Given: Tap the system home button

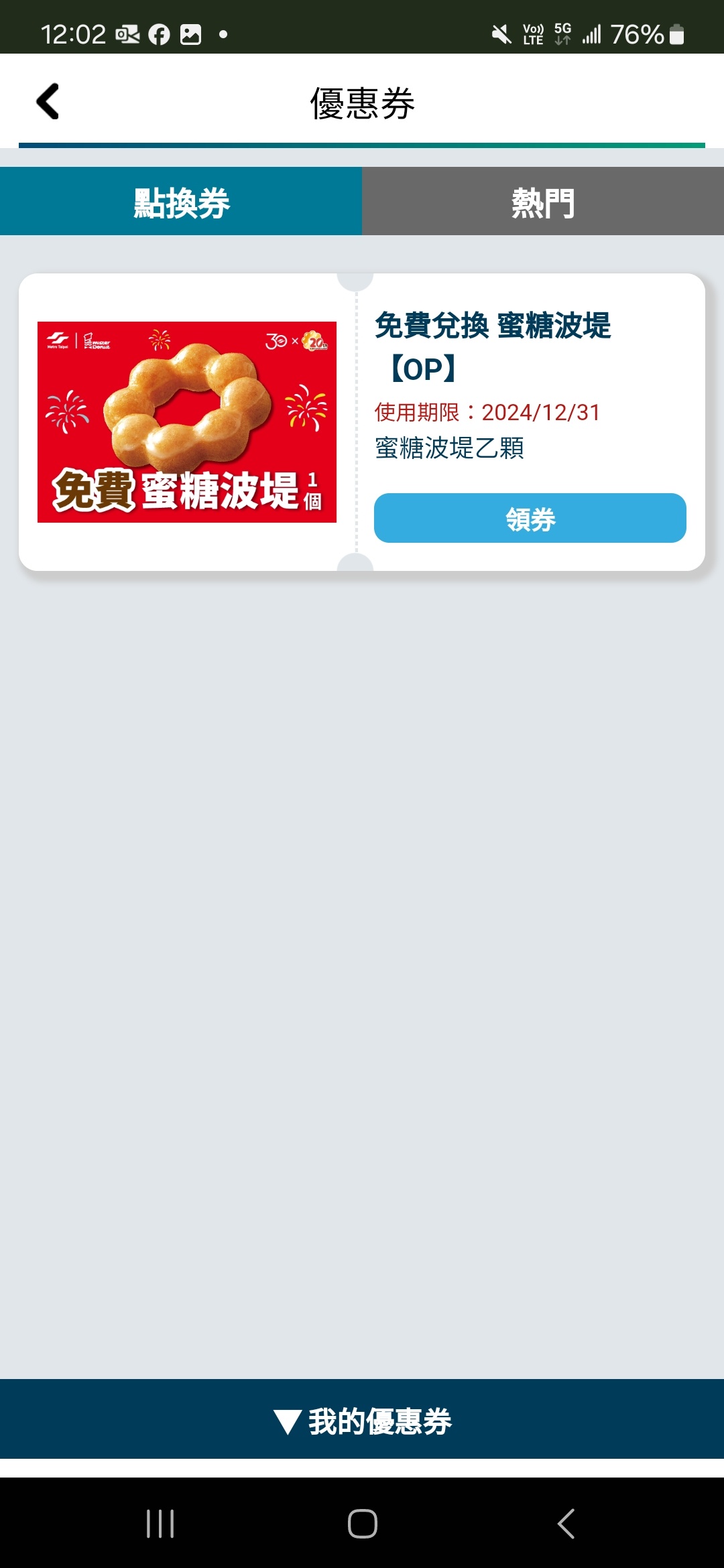Looking at the screenshot, I should (362, 1524).
